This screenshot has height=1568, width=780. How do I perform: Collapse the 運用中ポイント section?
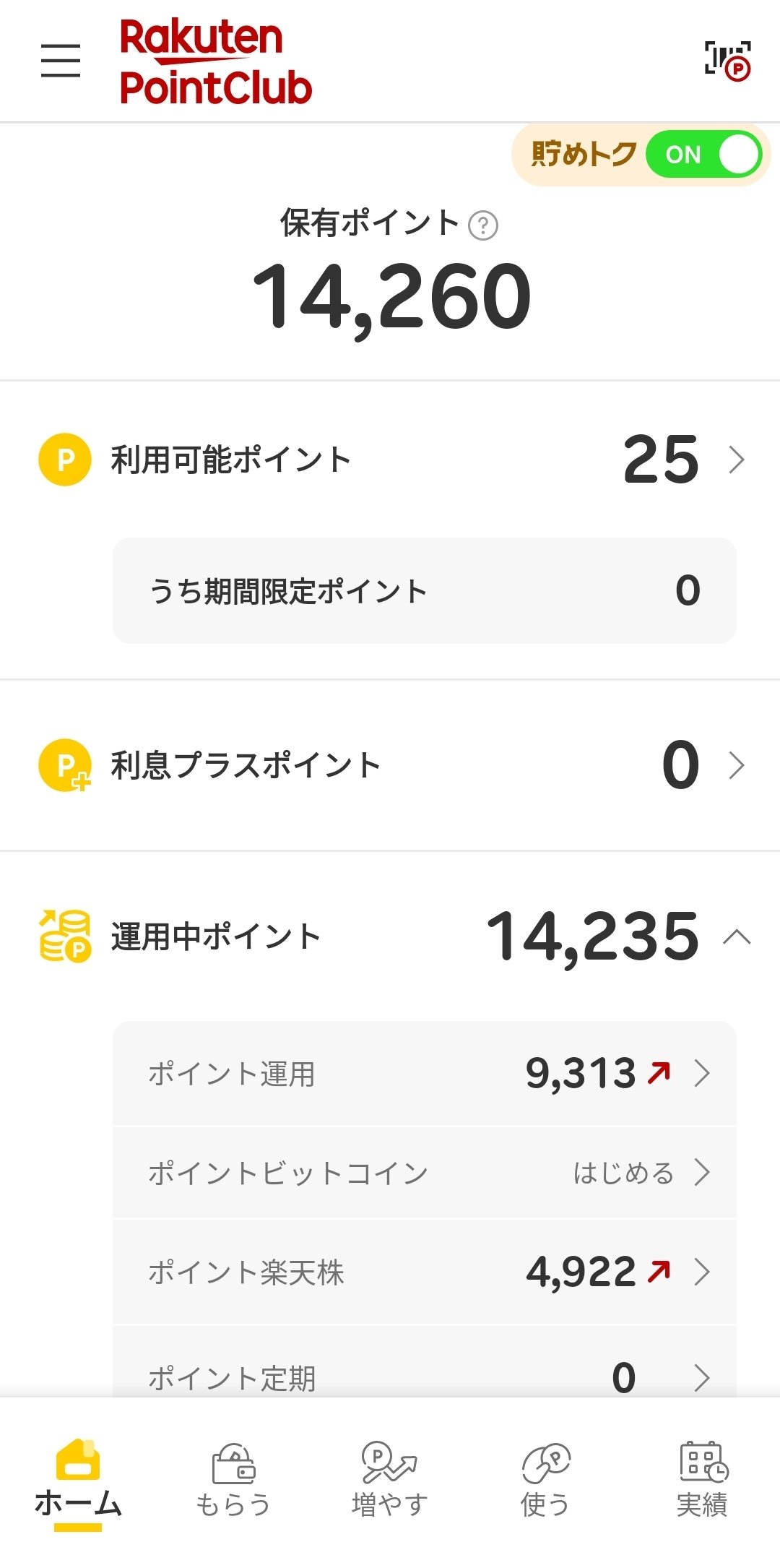pos(738,936)
